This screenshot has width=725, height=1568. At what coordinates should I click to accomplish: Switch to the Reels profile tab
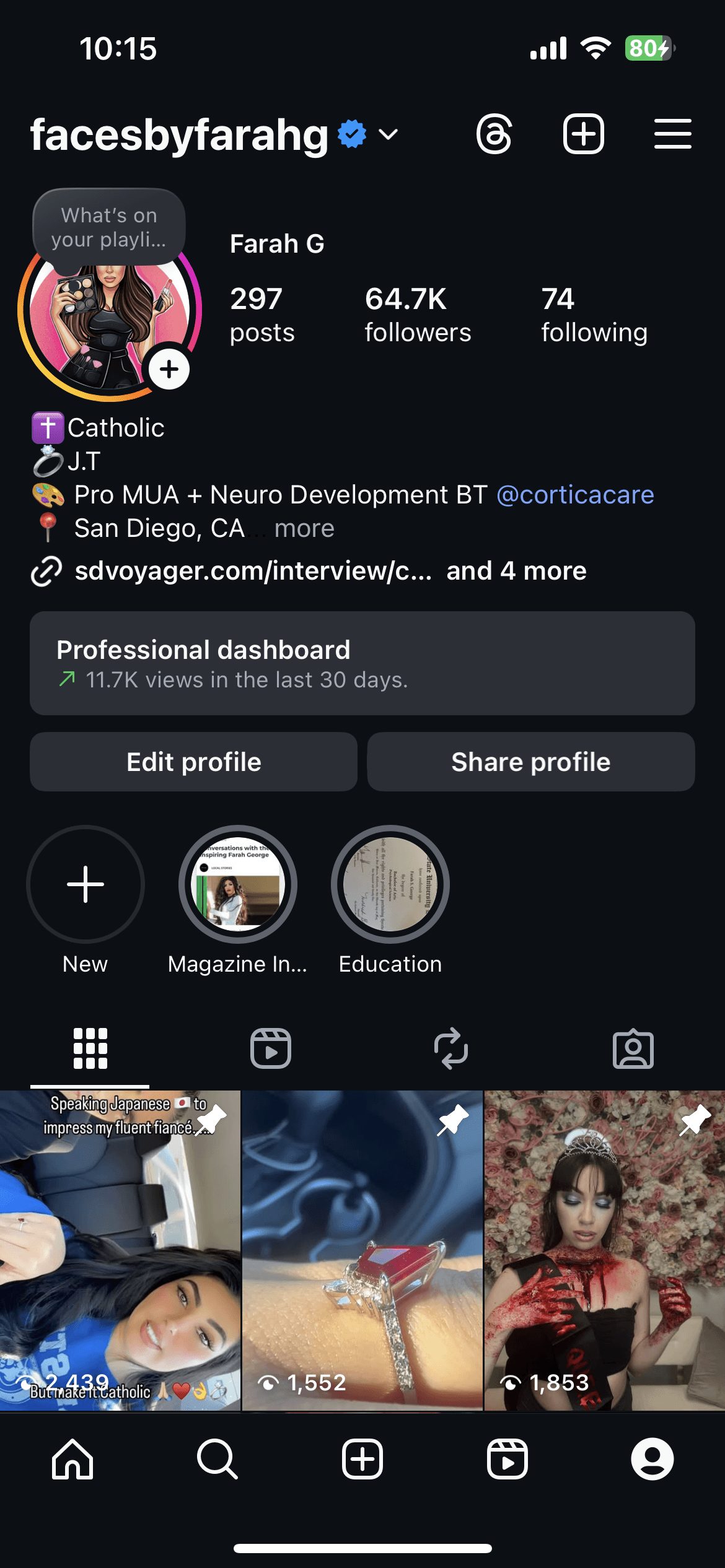point(270,1048)
